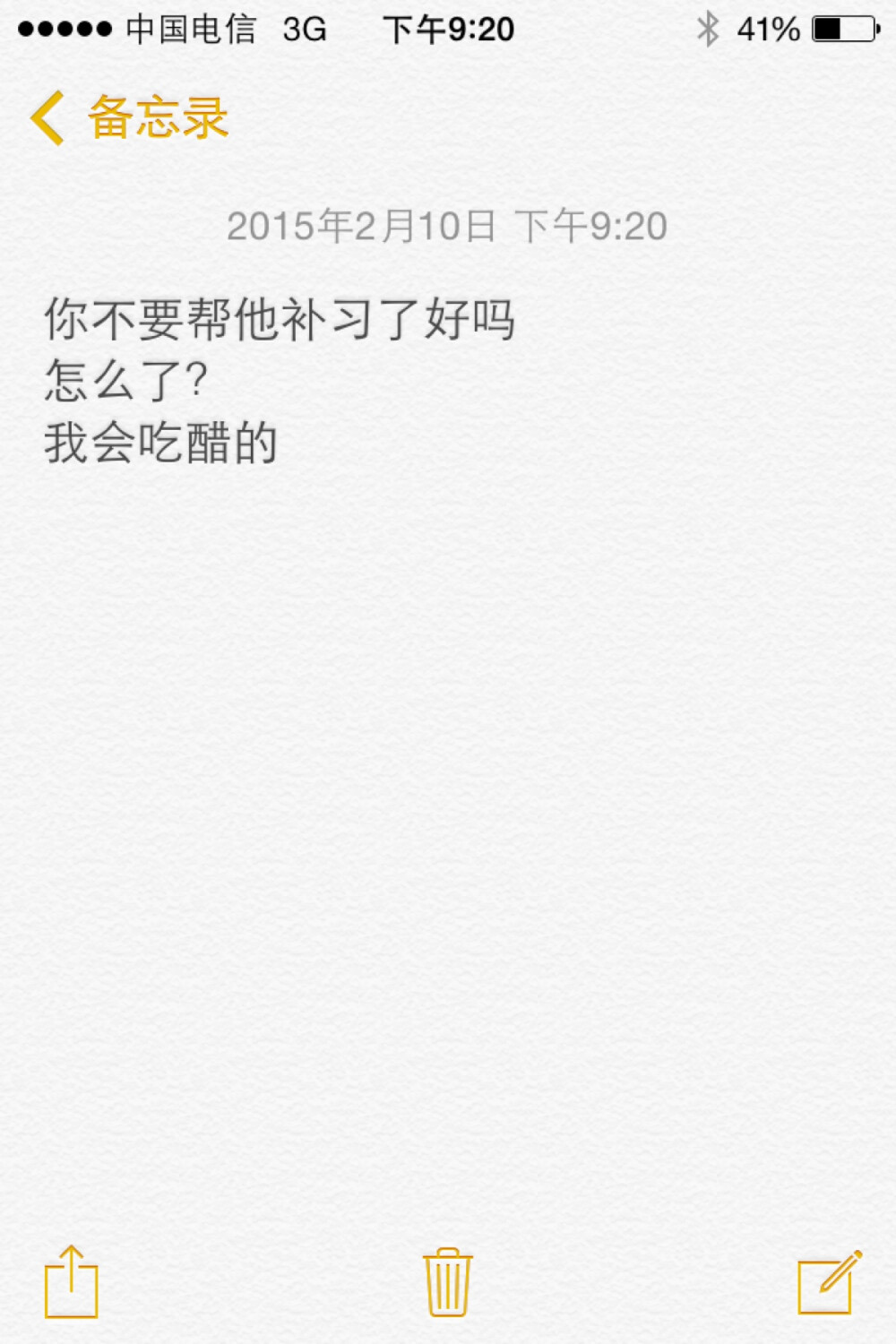The height and width of the screenshot is (1344, 896).
Task: Tap the Bluetooth icon in status bar
Action: (x=709, y=30)
